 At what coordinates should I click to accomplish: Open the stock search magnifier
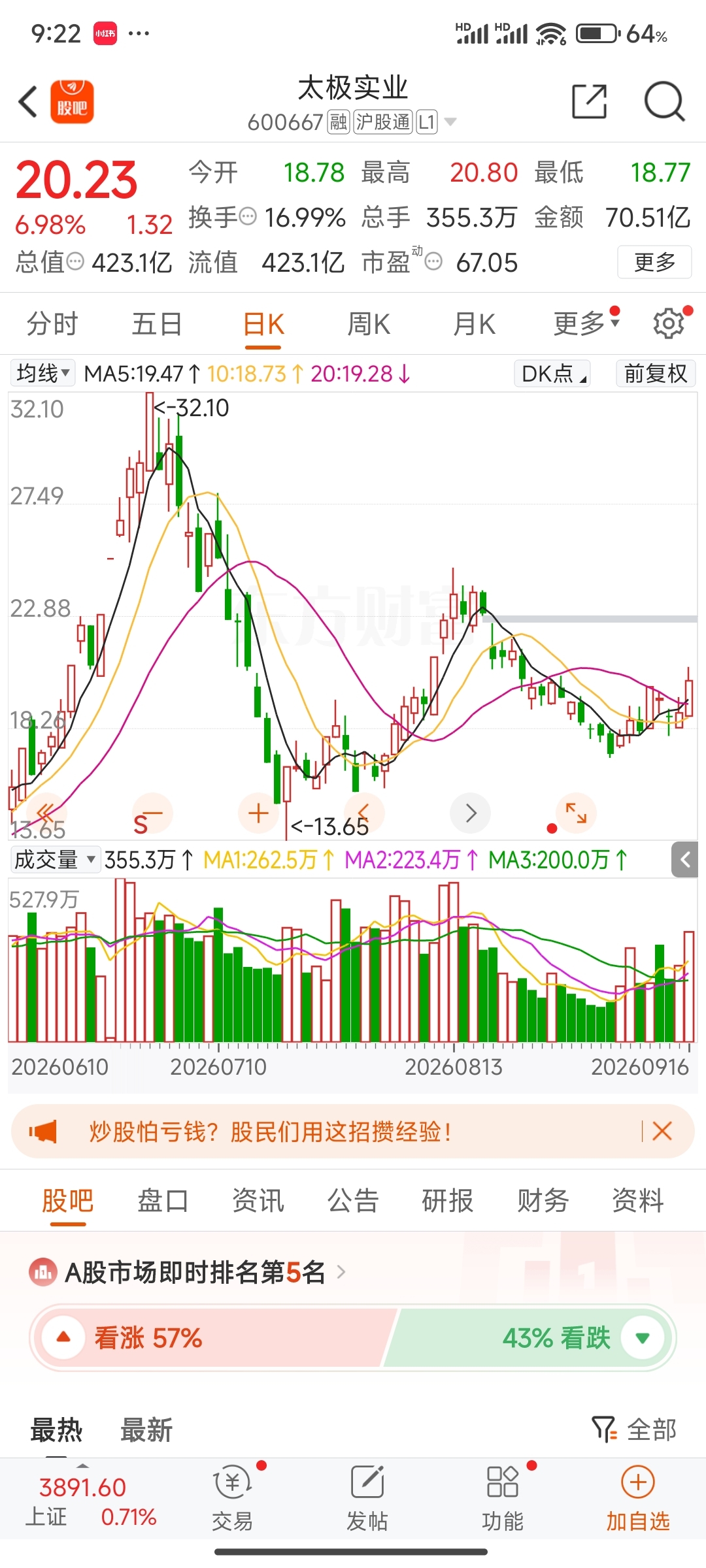pyautogui.click(x=664, y=101)
